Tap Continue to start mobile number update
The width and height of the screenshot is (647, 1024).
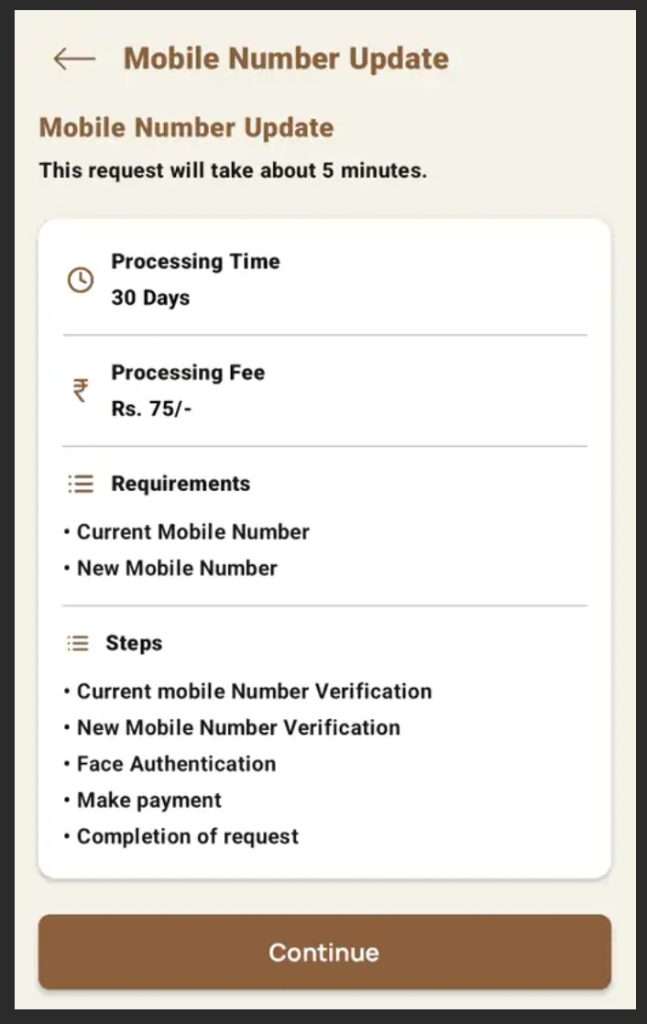(x=324, y=951)
